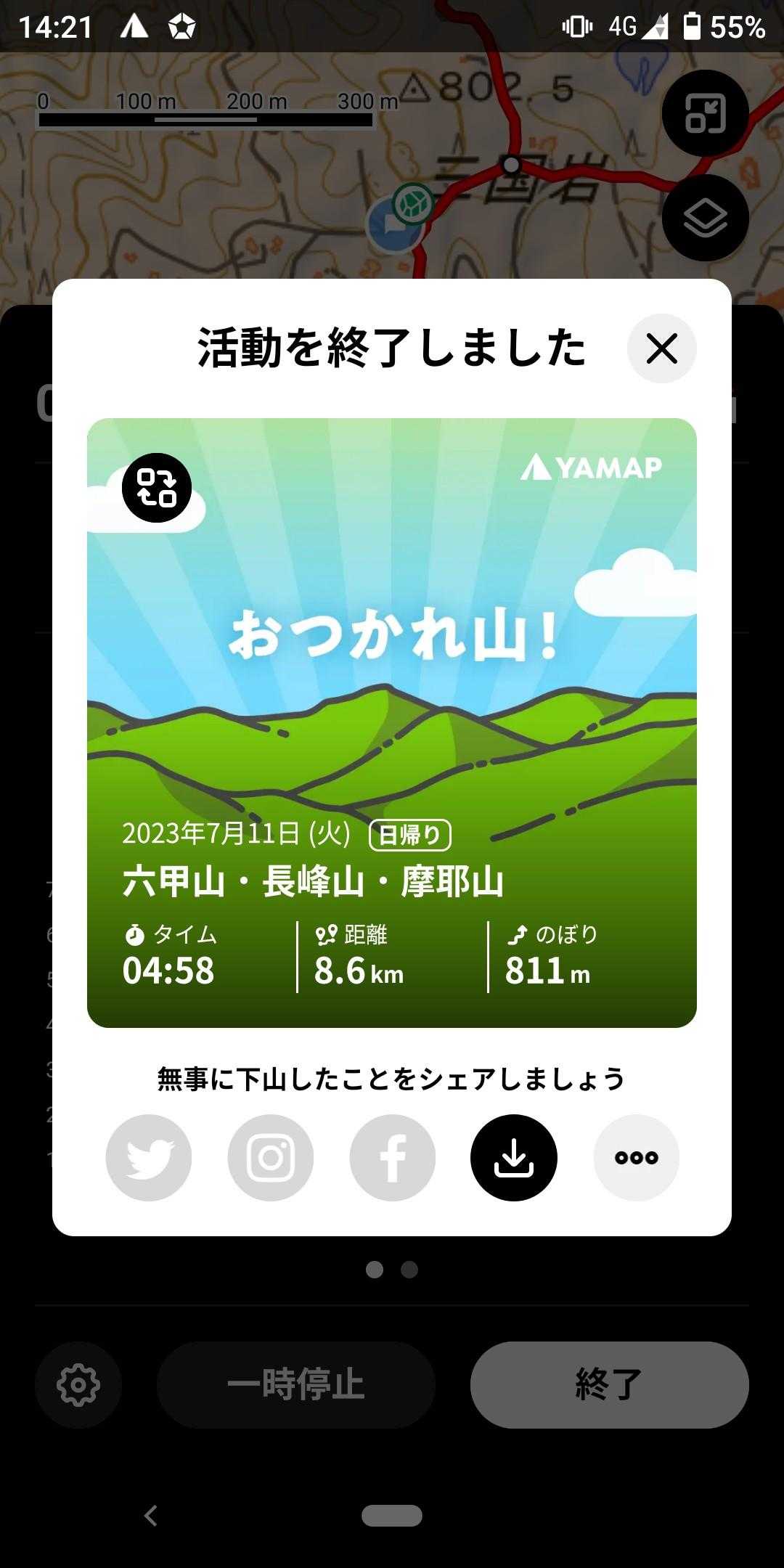Download the activity summary image
This screenshot has width=784, height=1568.
(x=514, y=1157)
